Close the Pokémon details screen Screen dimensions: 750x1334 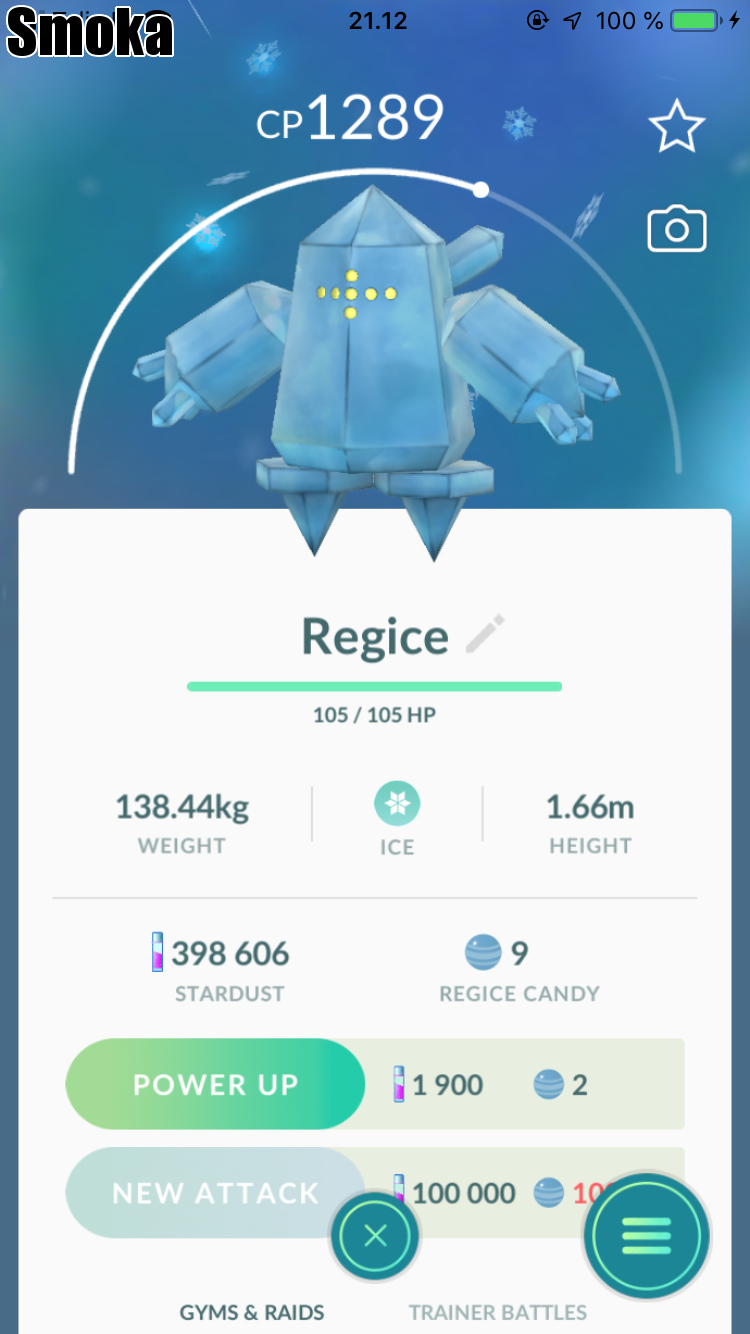tap(375, 1237)
